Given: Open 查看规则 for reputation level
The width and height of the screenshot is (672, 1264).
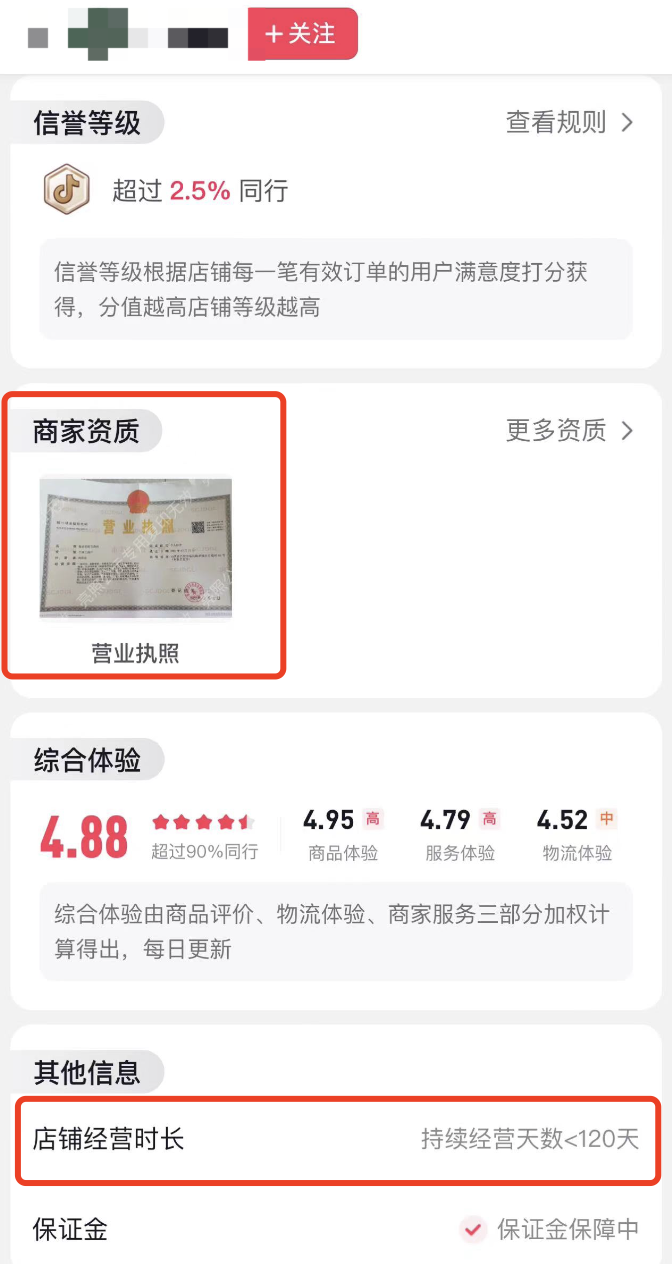Looking at the screenshot, I should point(569,123).
